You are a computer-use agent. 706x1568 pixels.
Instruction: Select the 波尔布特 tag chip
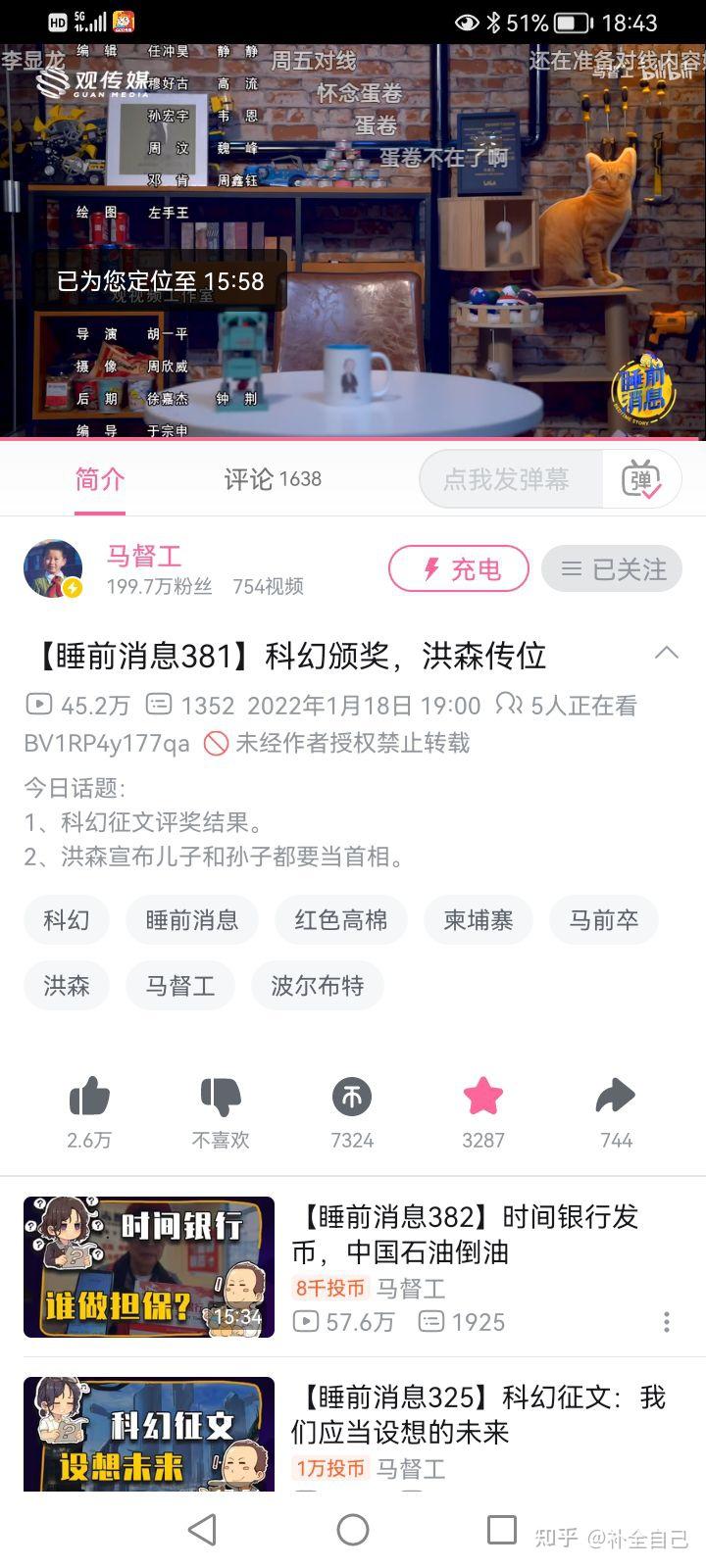coord(317,985)
